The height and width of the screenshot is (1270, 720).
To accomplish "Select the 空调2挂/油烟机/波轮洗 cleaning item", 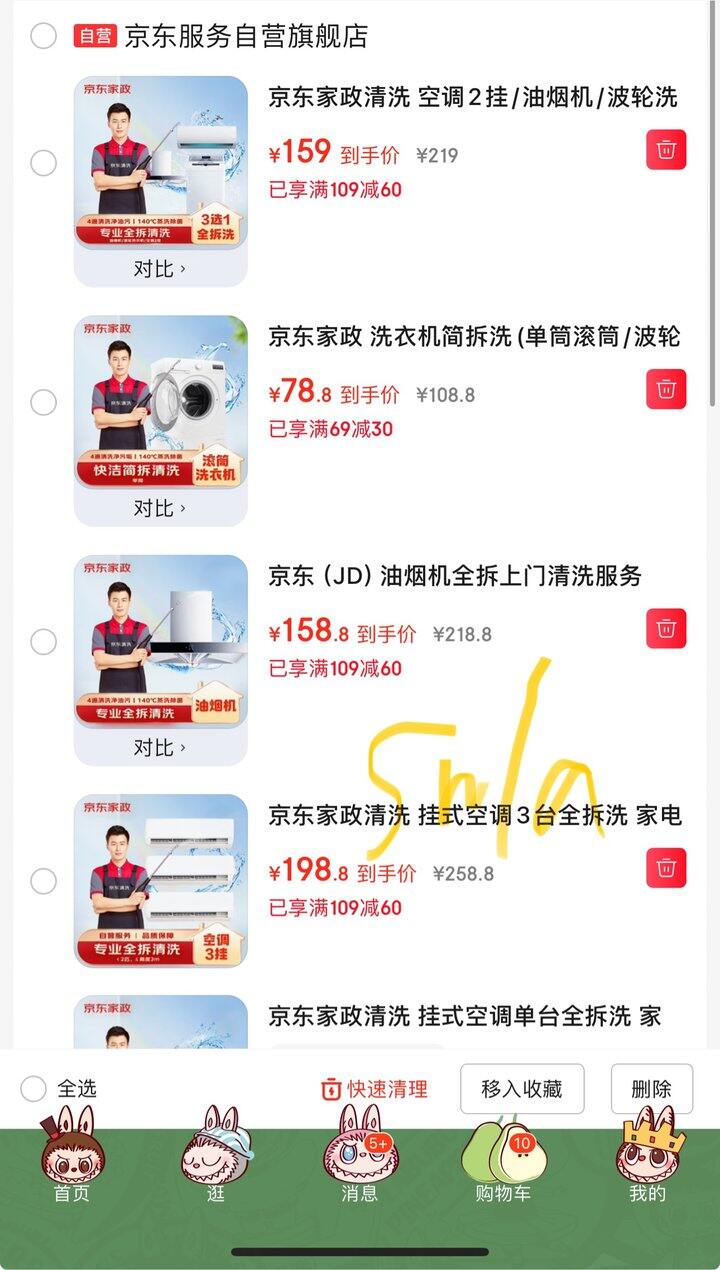I will point(43,163).
